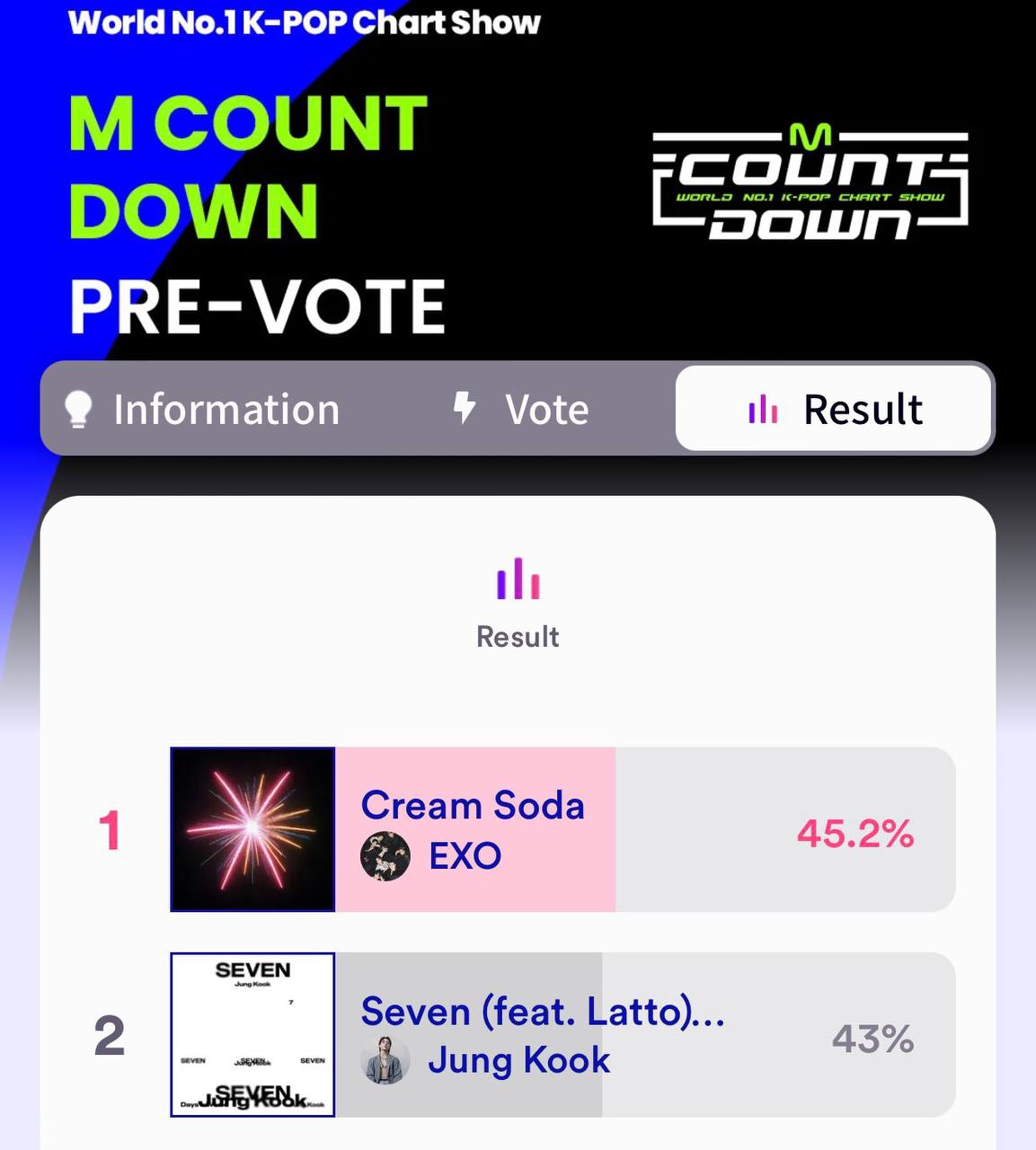Select the Result tab
This screenshot has height=1150, width=1036.
point(834,410)
